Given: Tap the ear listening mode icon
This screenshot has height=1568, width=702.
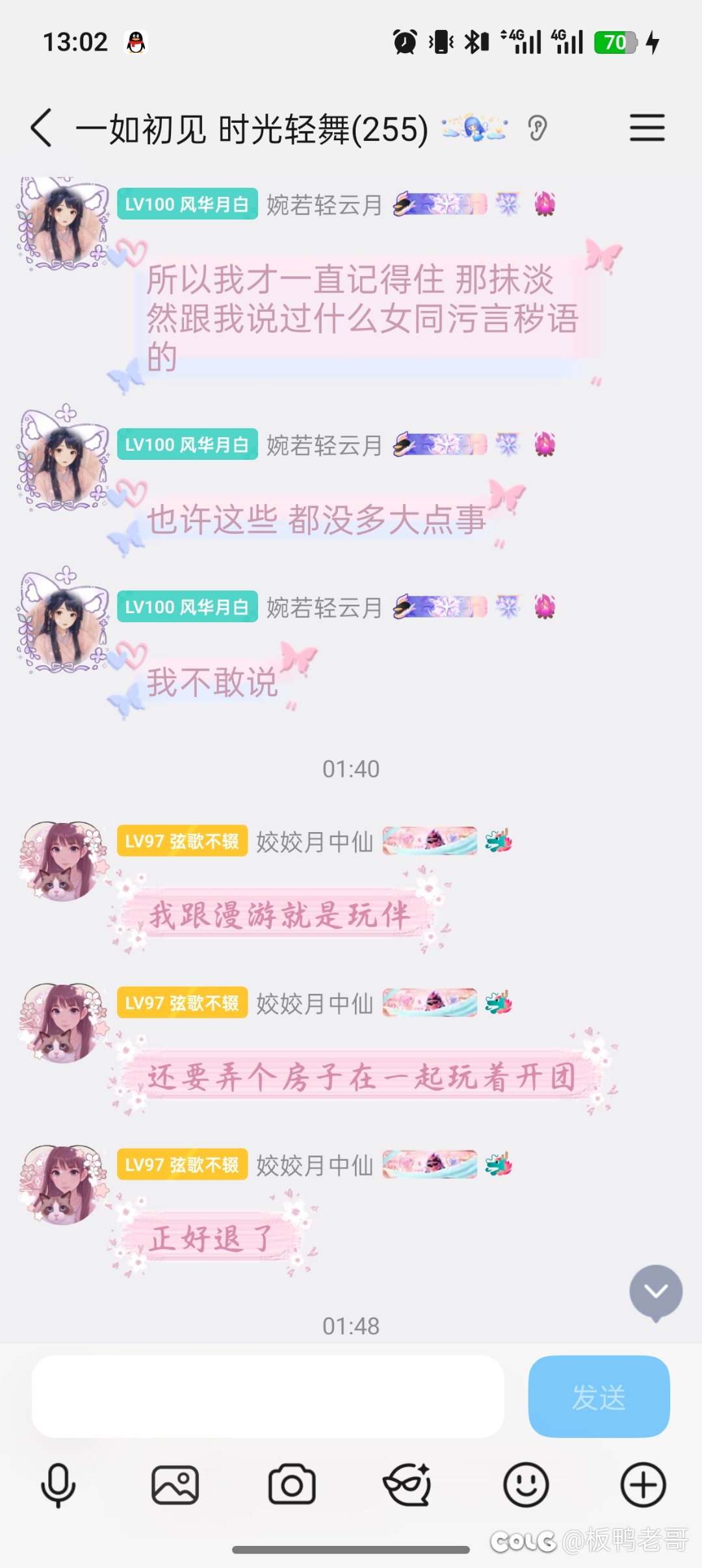Looking at the screenshot, I should click(x=538, y=128).
